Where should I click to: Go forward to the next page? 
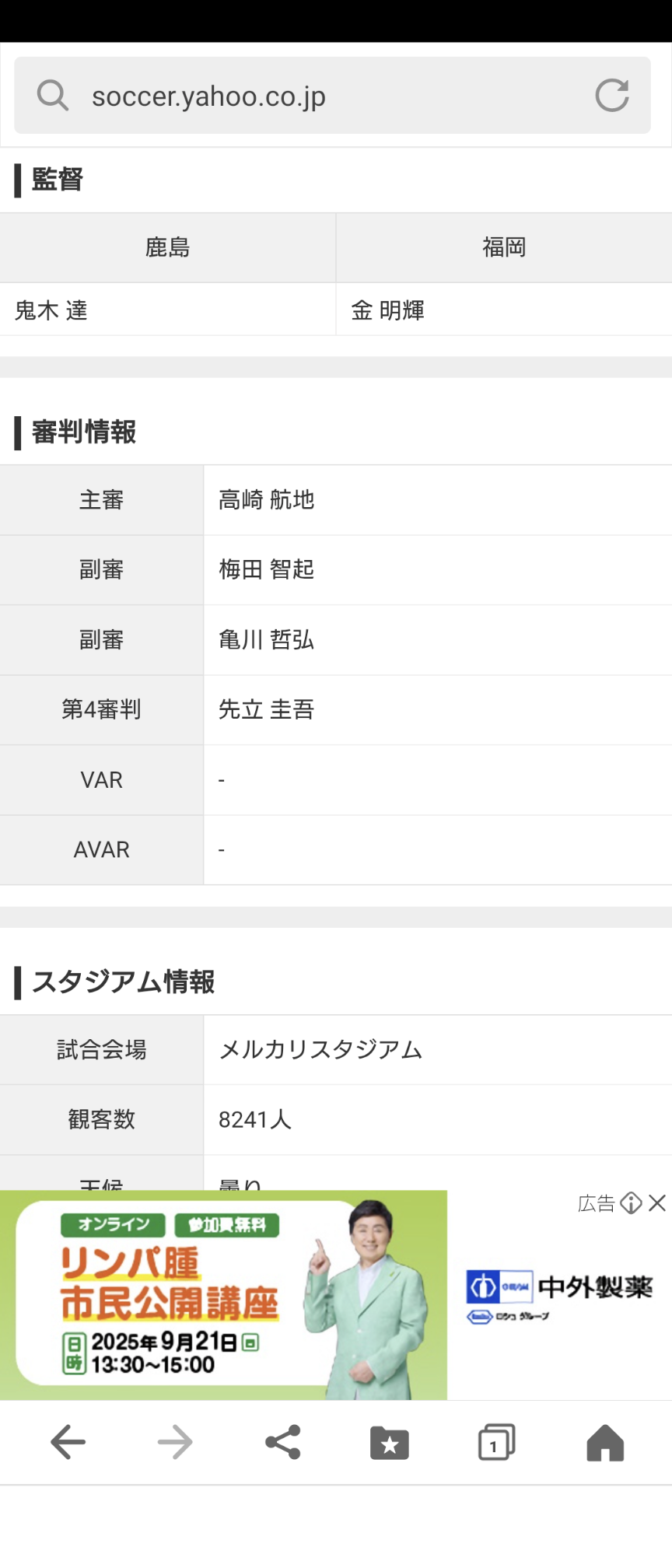pyautogui.click(x=175, y=1443)
